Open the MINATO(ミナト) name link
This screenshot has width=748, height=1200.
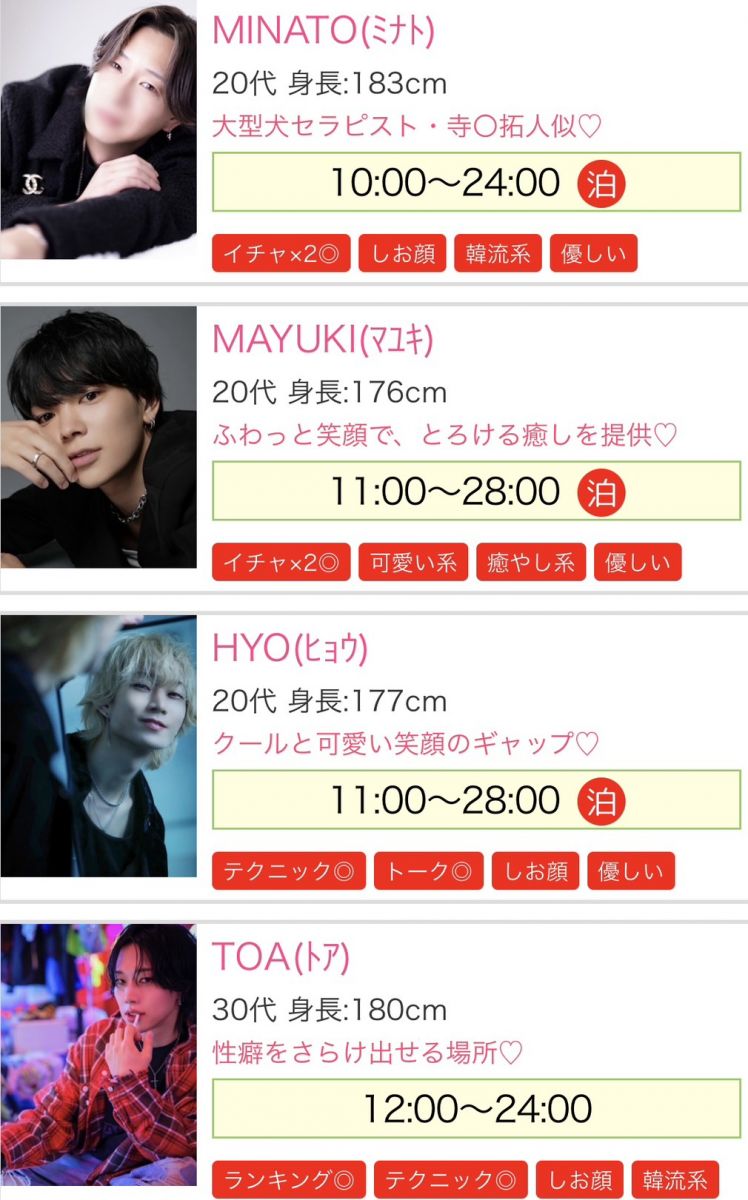323,32
